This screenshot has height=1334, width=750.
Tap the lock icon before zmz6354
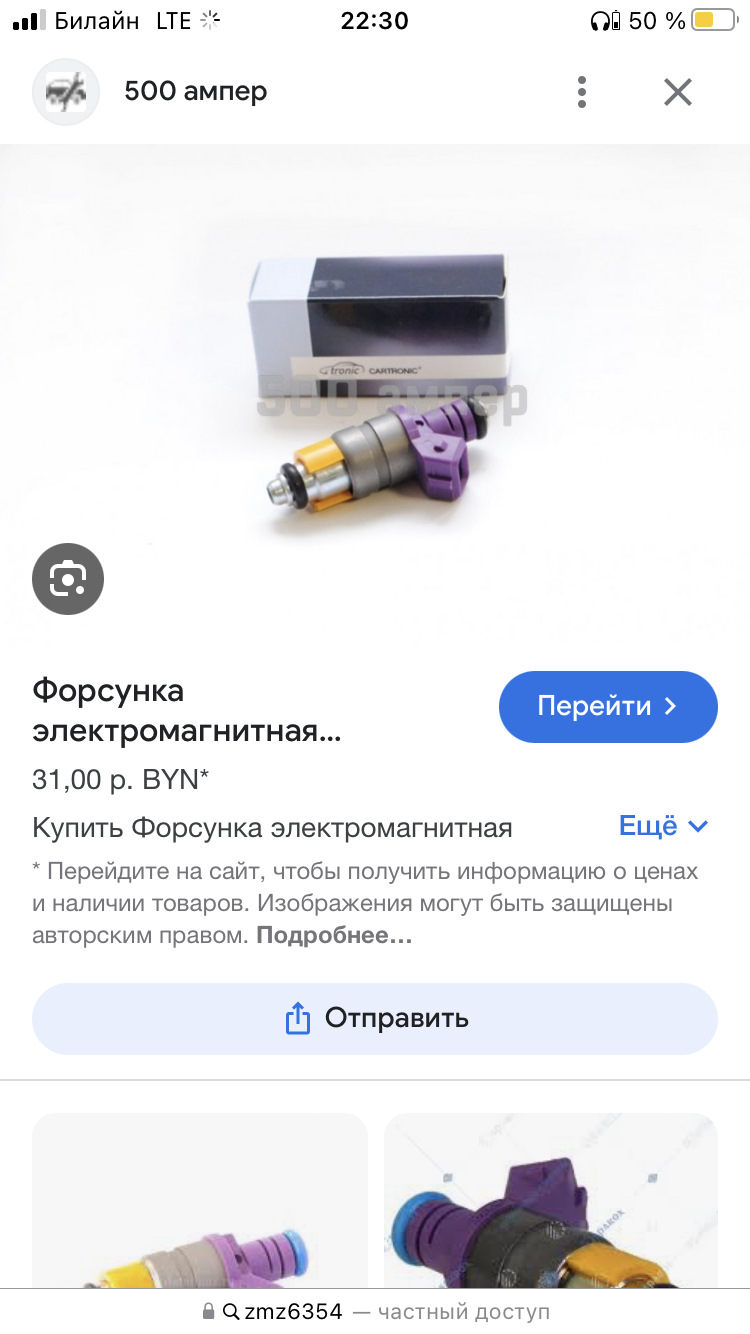pyautogui.click(x=208, y=1311)
